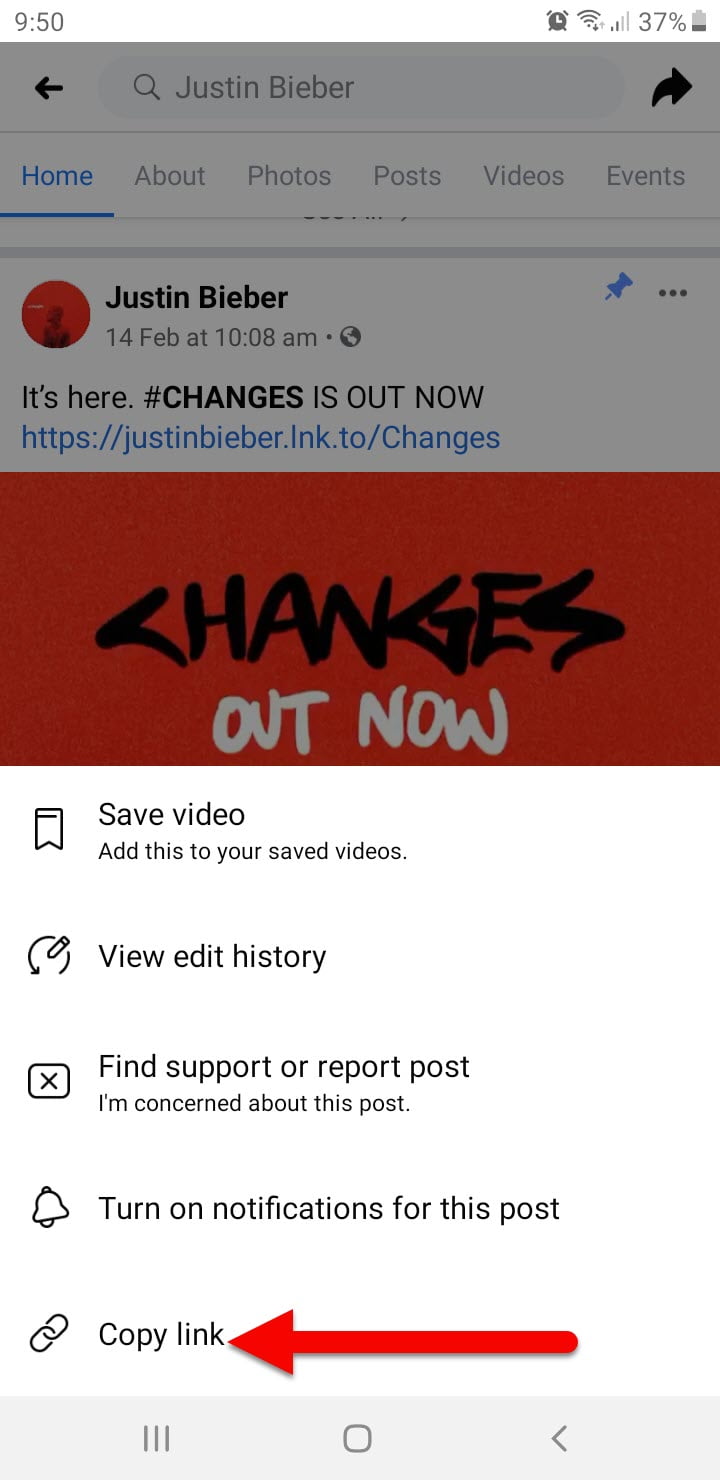Open View edit history

360,957
